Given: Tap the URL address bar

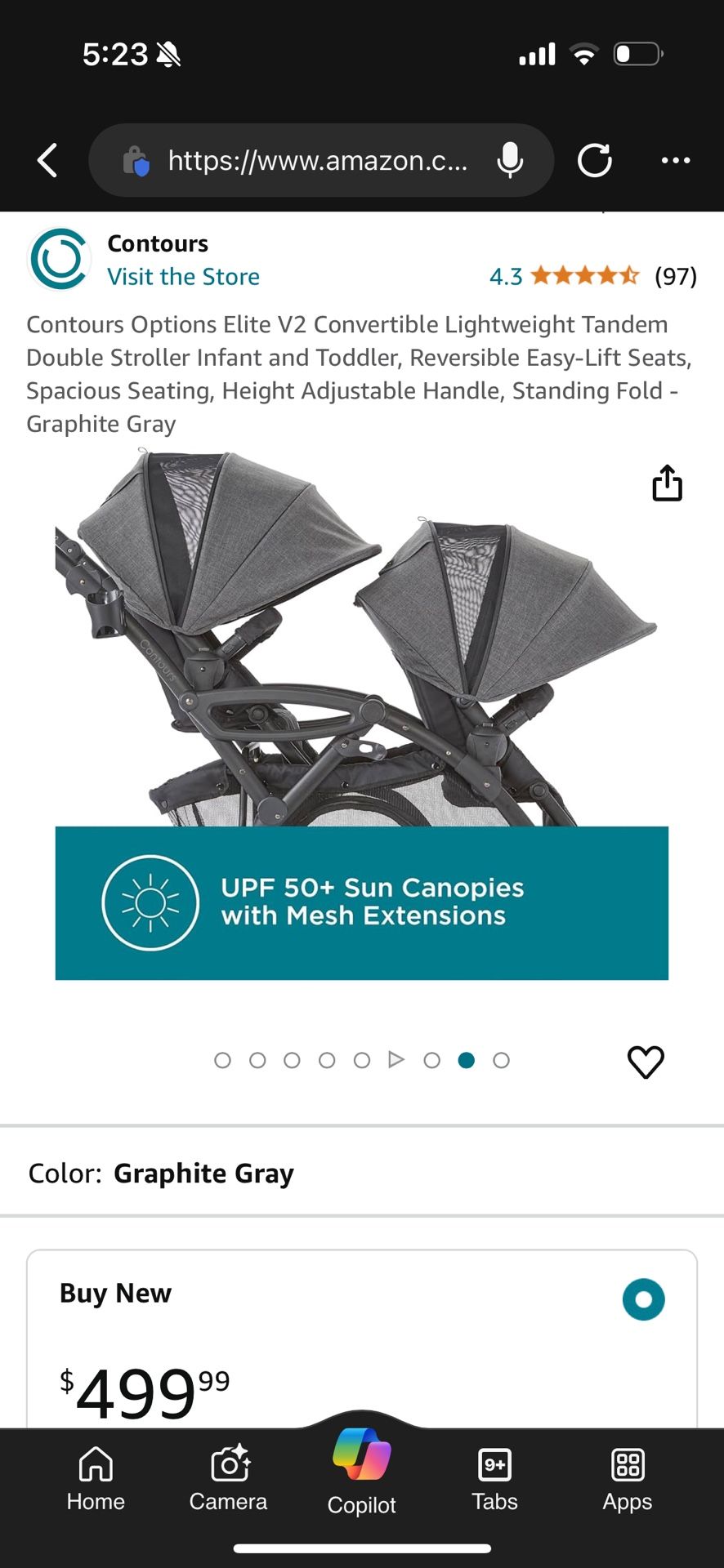Looking at the screenshot, I should [x=317, y=161].
